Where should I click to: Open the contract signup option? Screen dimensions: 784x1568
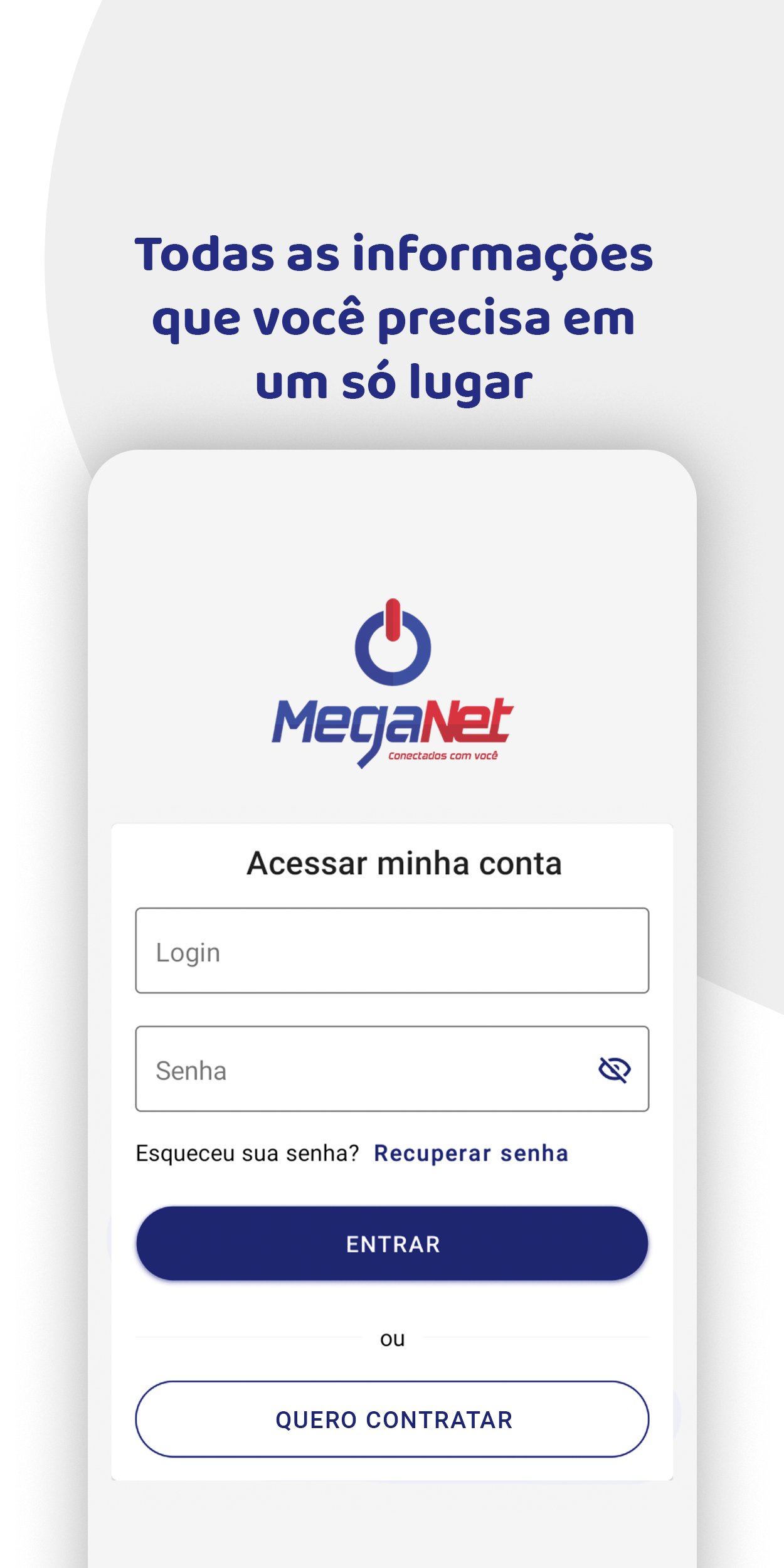click(391, 1419)
